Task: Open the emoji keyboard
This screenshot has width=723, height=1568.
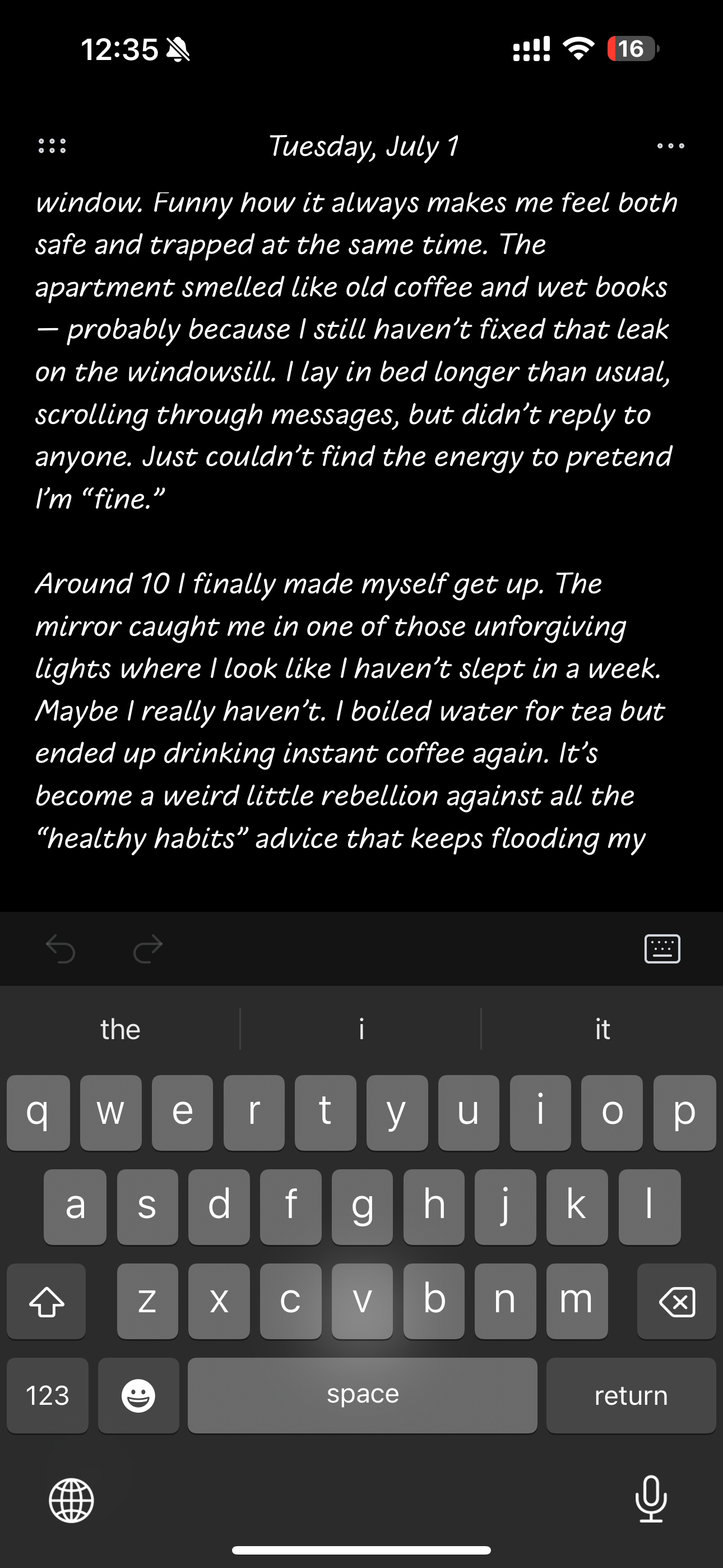Action: coord(139,1395)
